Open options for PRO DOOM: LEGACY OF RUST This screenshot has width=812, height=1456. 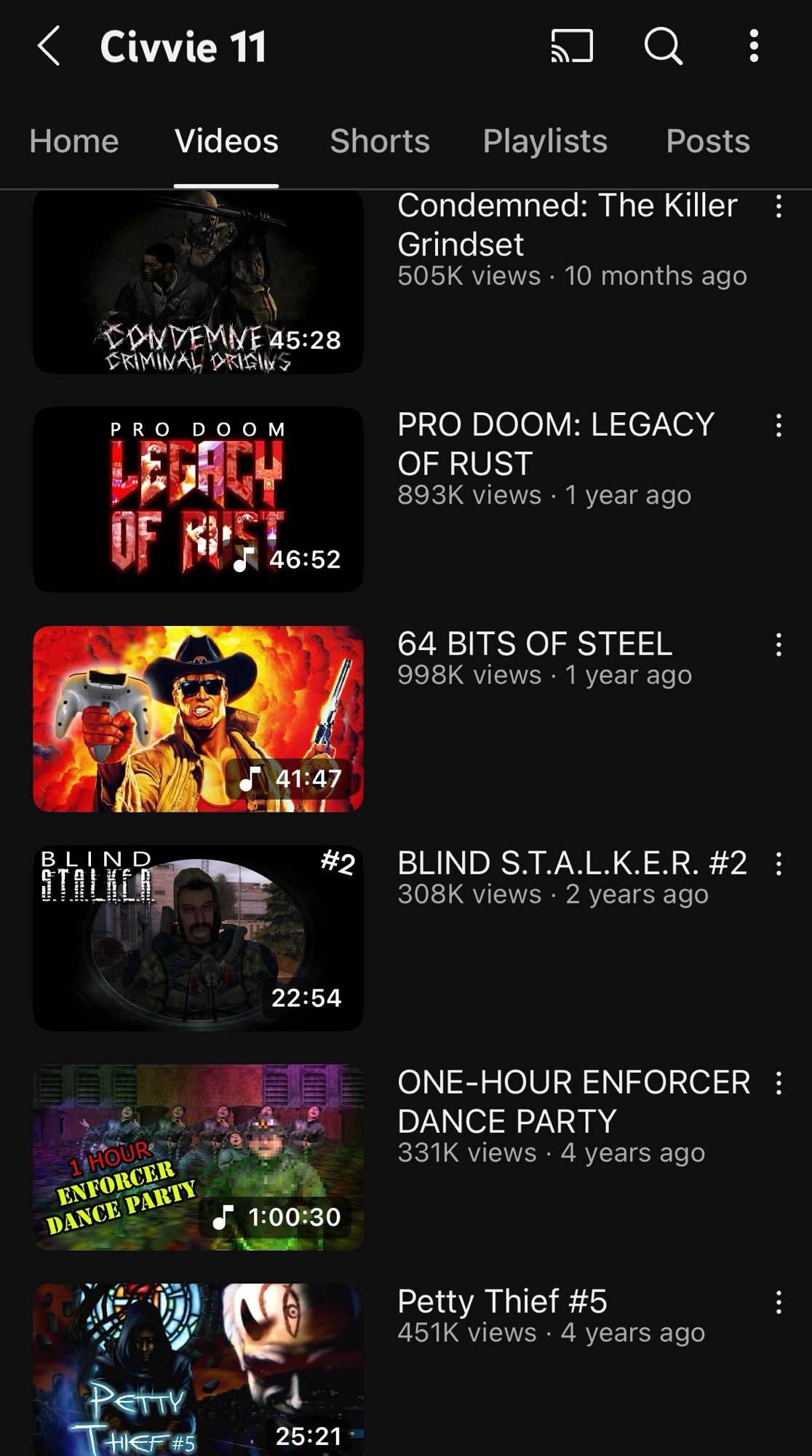[779, 426]
